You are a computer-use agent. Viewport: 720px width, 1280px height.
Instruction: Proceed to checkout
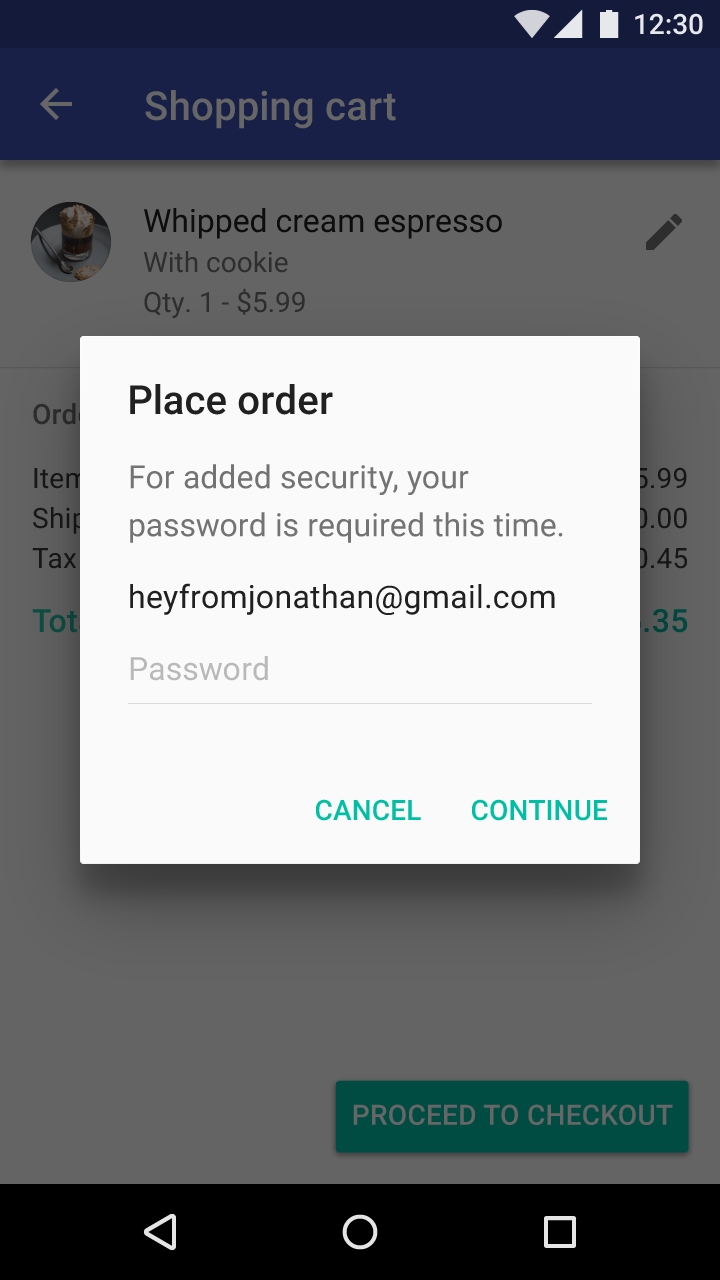point(512,1116)
